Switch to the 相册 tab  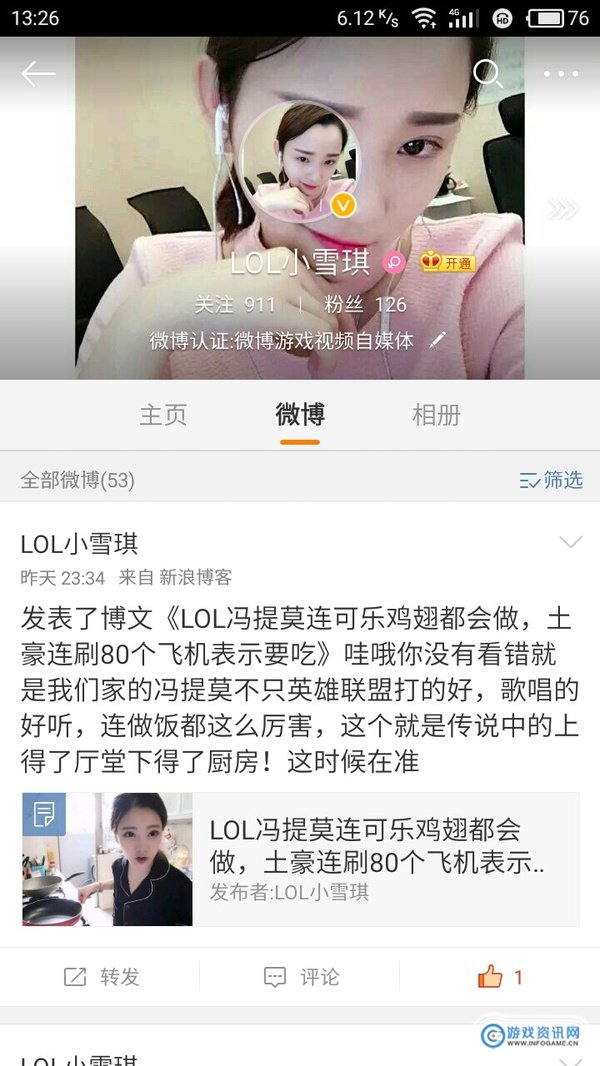tap(436, 415)
